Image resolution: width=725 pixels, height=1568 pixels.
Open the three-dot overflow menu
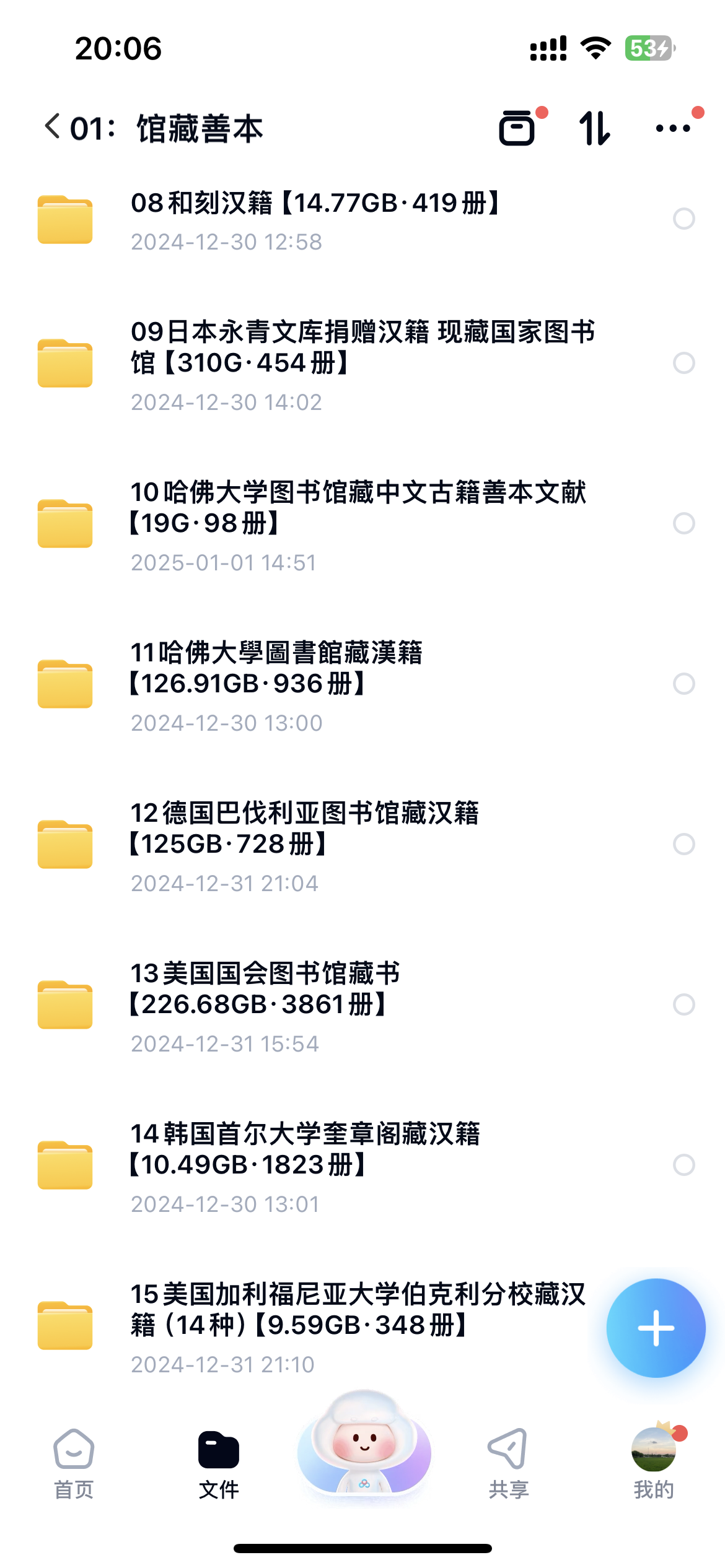[673, 128]
